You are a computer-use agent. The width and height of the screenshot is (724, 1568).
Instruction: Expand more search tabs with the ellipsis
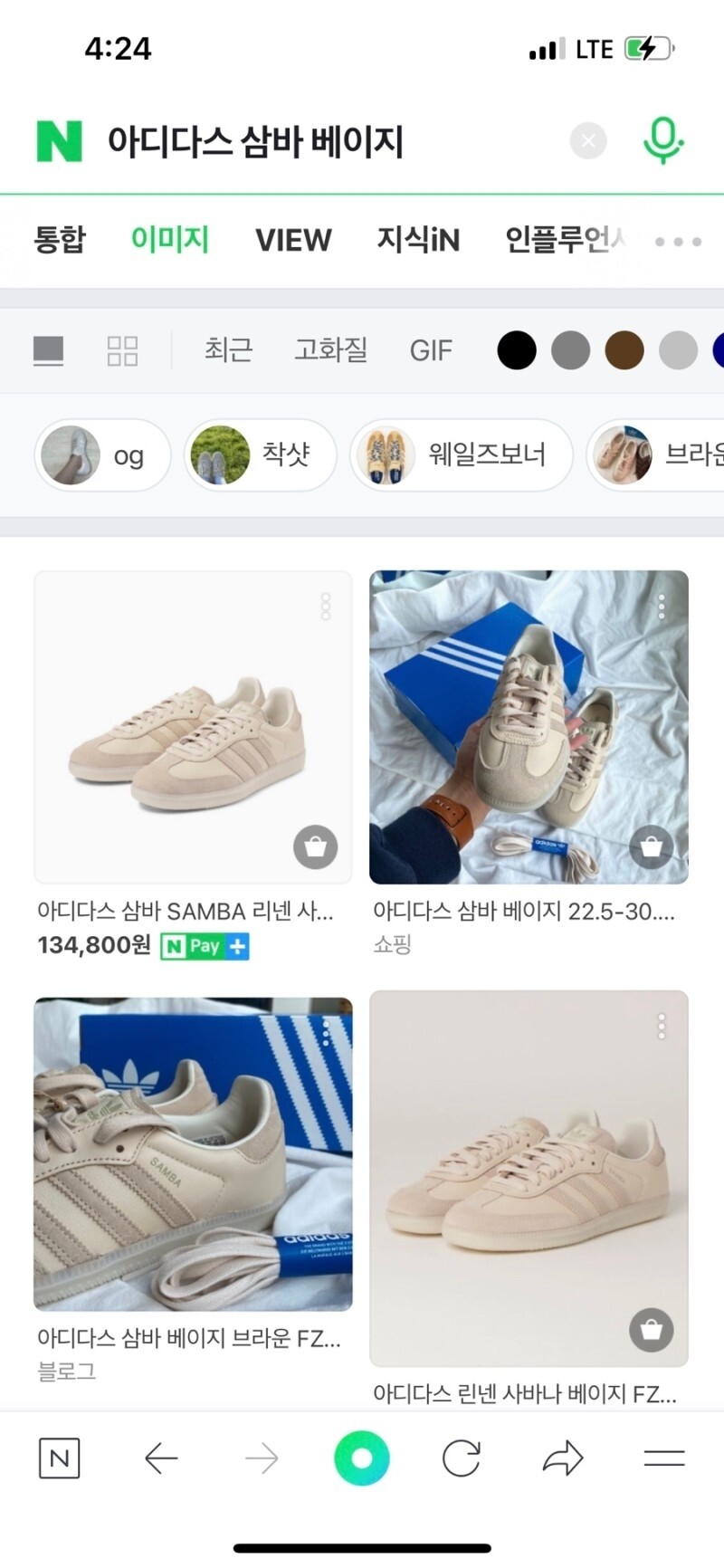676,240
